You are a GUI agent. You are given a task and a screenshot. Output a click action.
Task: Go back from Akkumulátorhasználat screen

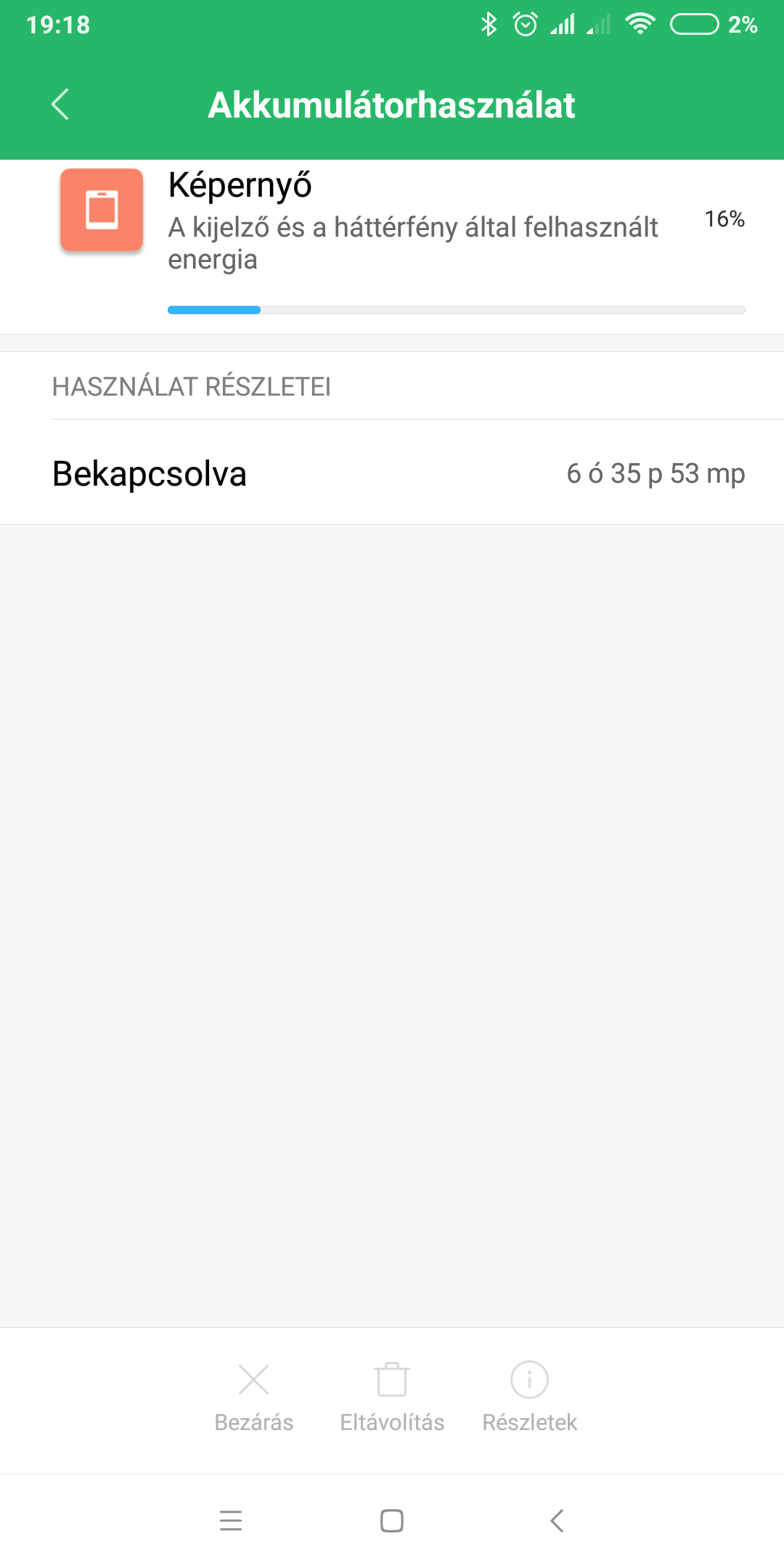pos(61,105)
